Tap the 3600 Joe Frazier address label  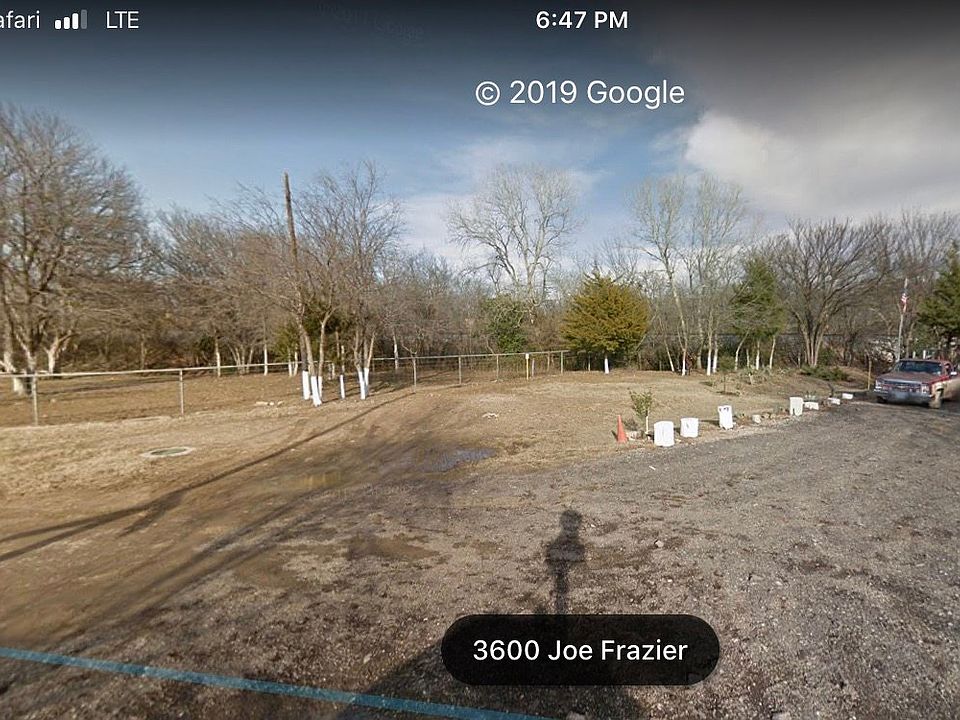coord(580,650)
